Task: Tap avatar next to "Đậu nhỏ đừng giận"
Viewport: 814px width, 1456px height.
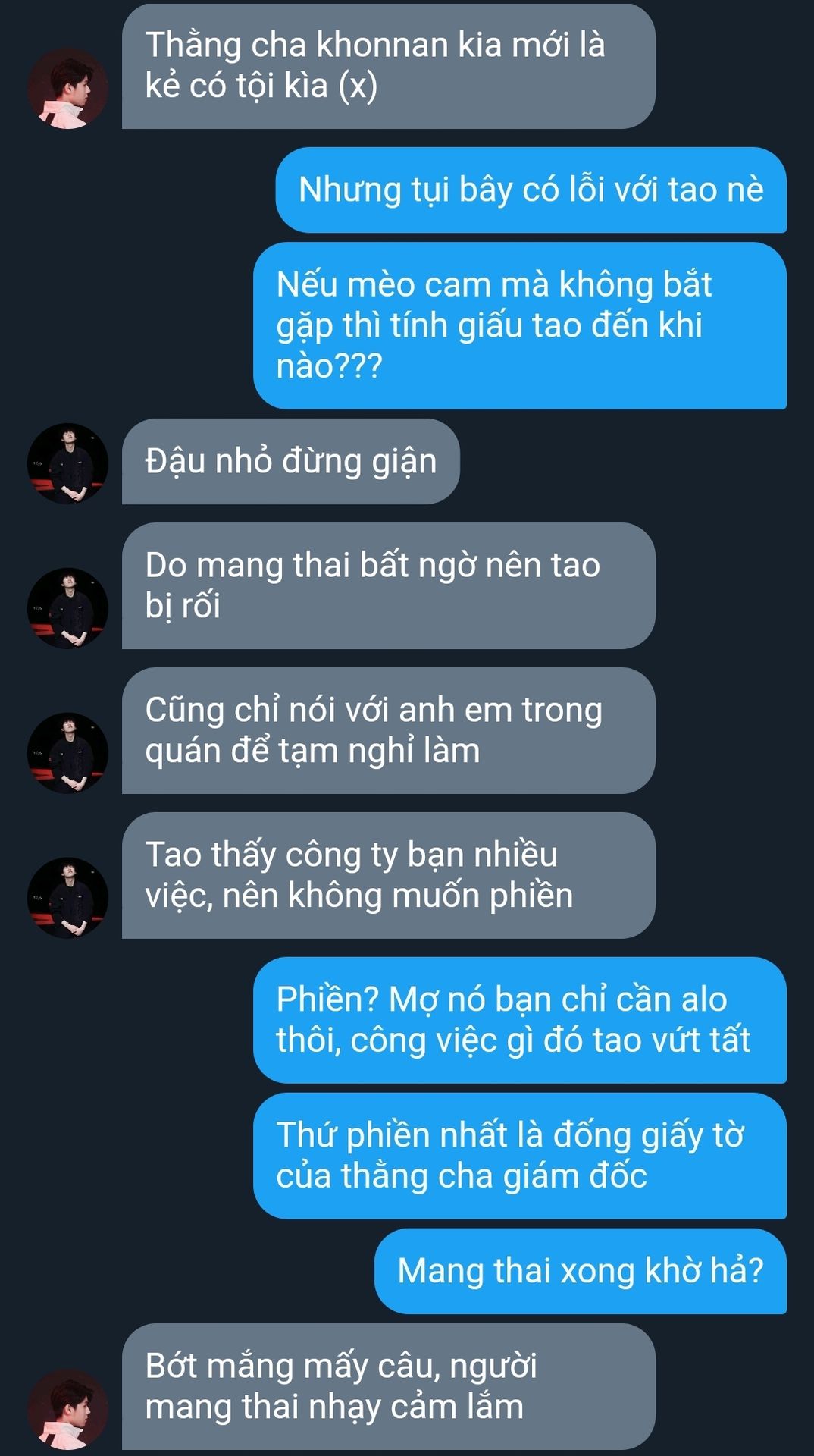Action: point(68,463)
